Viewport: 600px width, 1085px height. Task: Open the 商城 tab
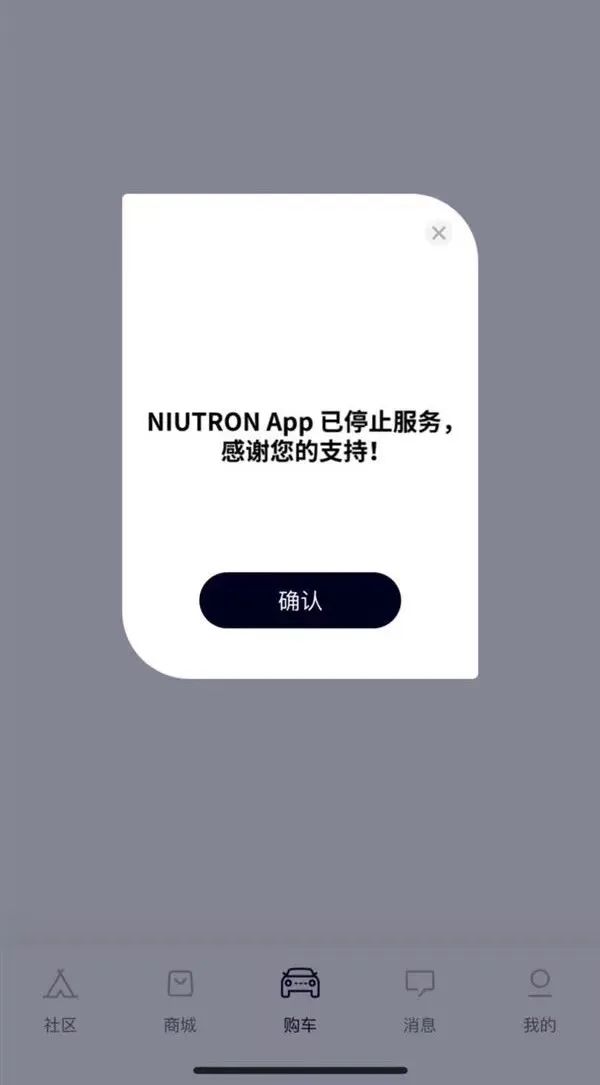[x=180, y=998]
